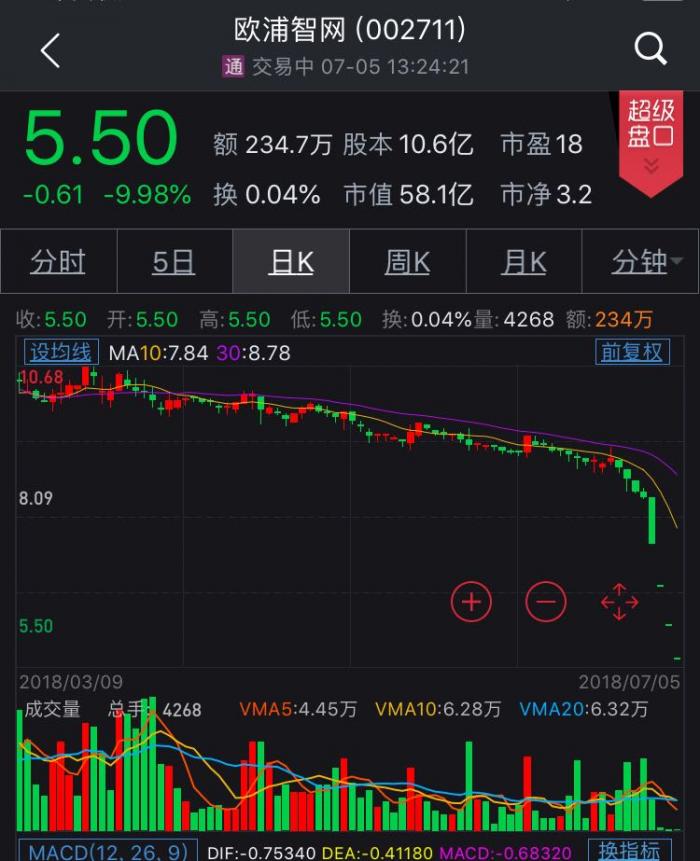Tap the four-arrow chart move icon
700x861 pixels.
(x=619, y=602)
